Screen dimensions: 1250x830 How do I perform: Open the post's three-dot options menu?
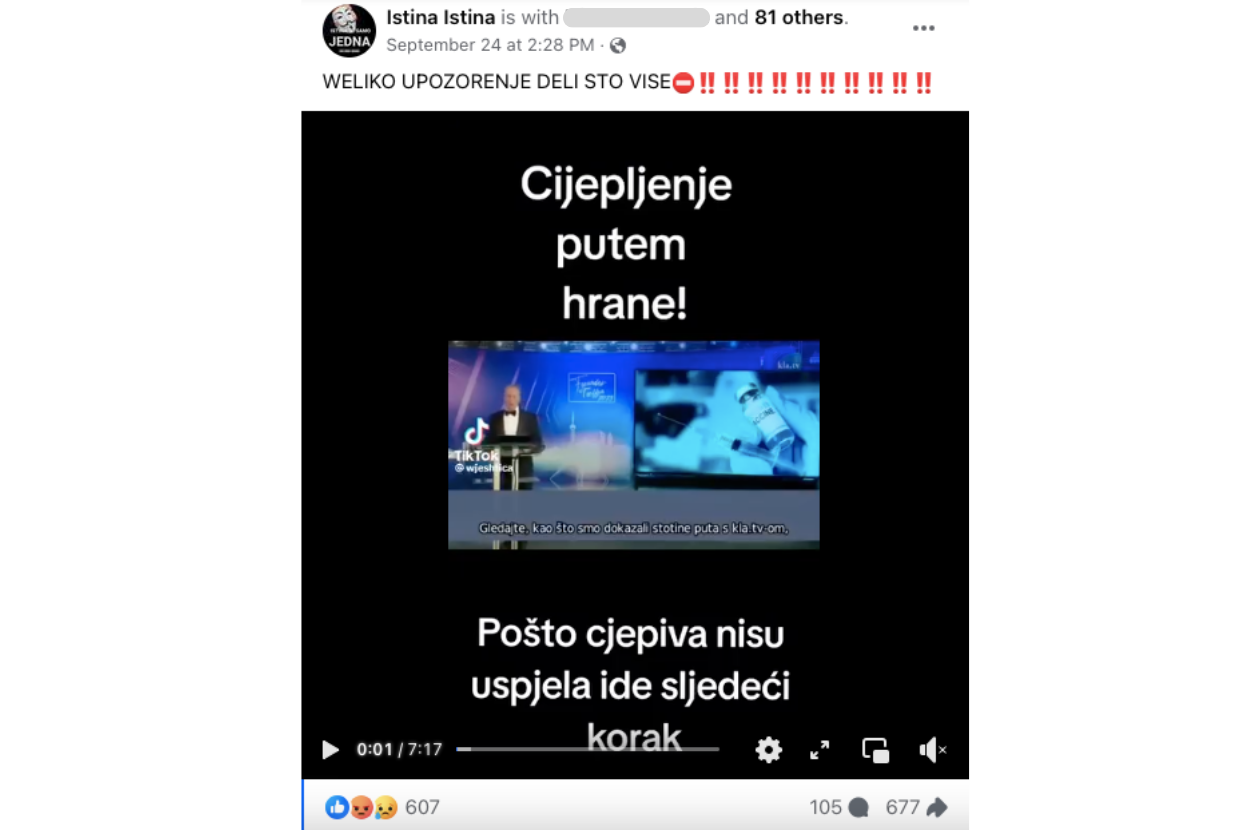(923, 28)
